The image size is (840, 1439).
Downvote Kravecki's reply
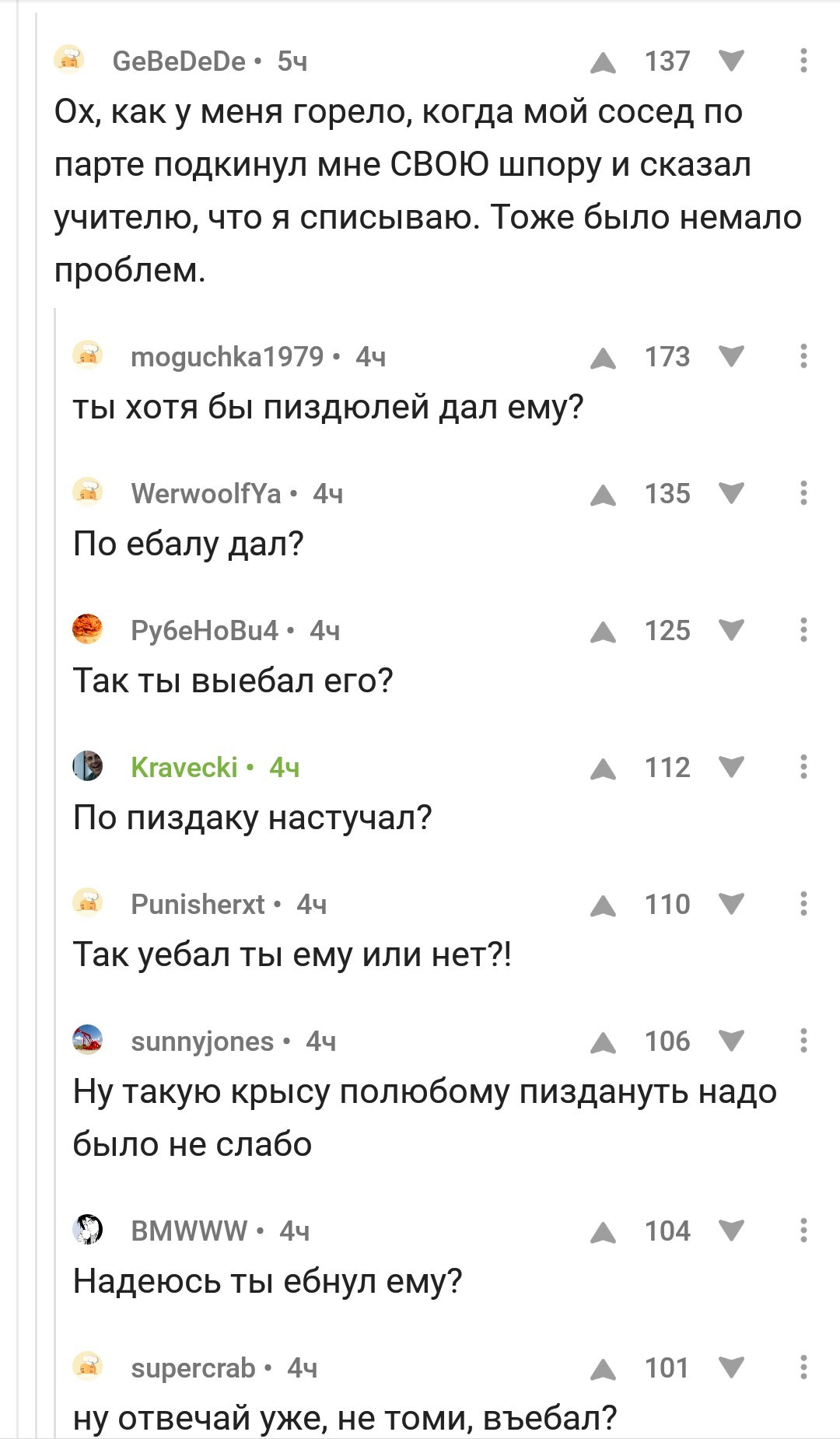tap(731, 766)
